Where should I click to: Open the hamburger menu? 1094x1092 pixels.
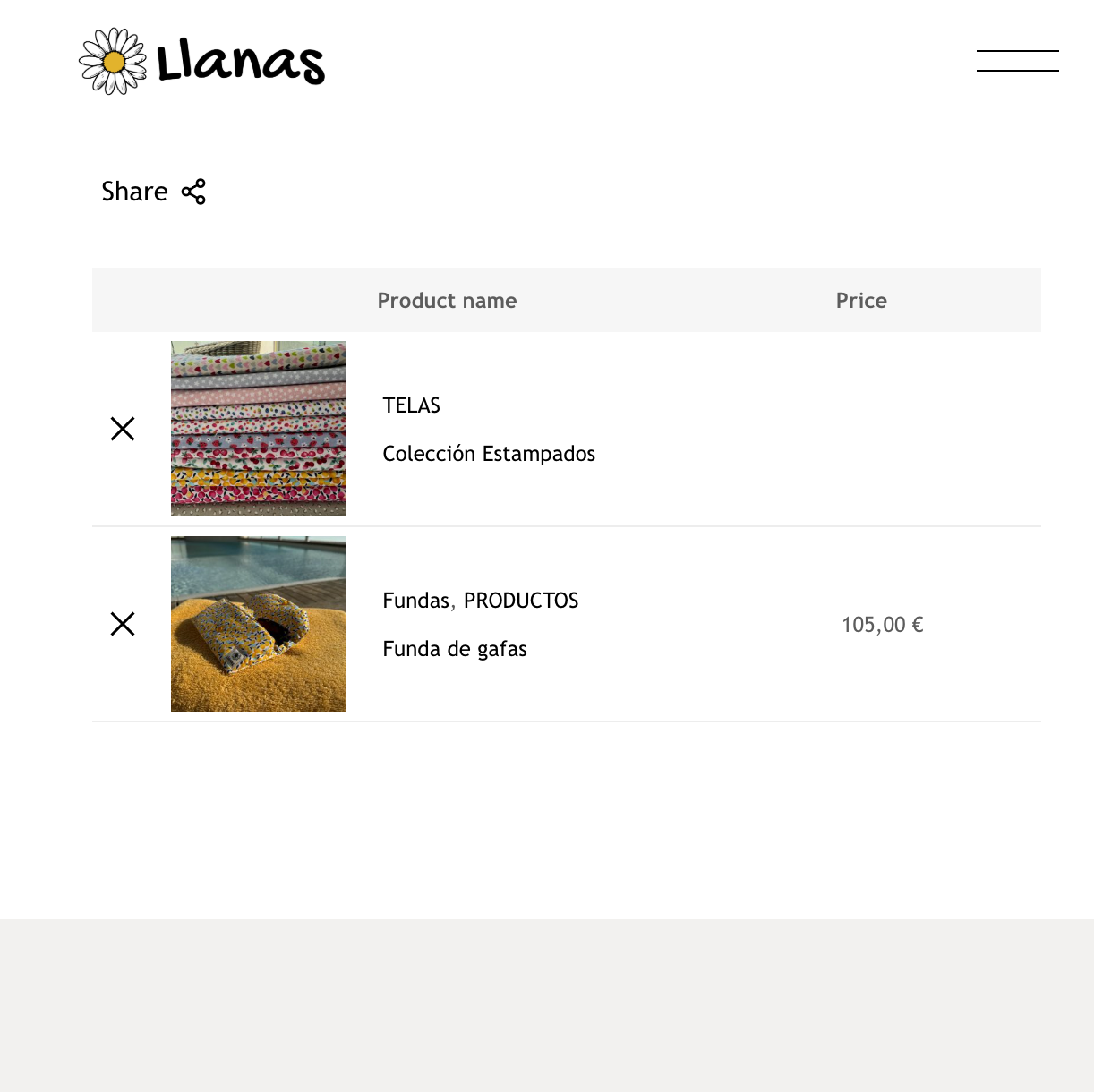pos(1017,61)
